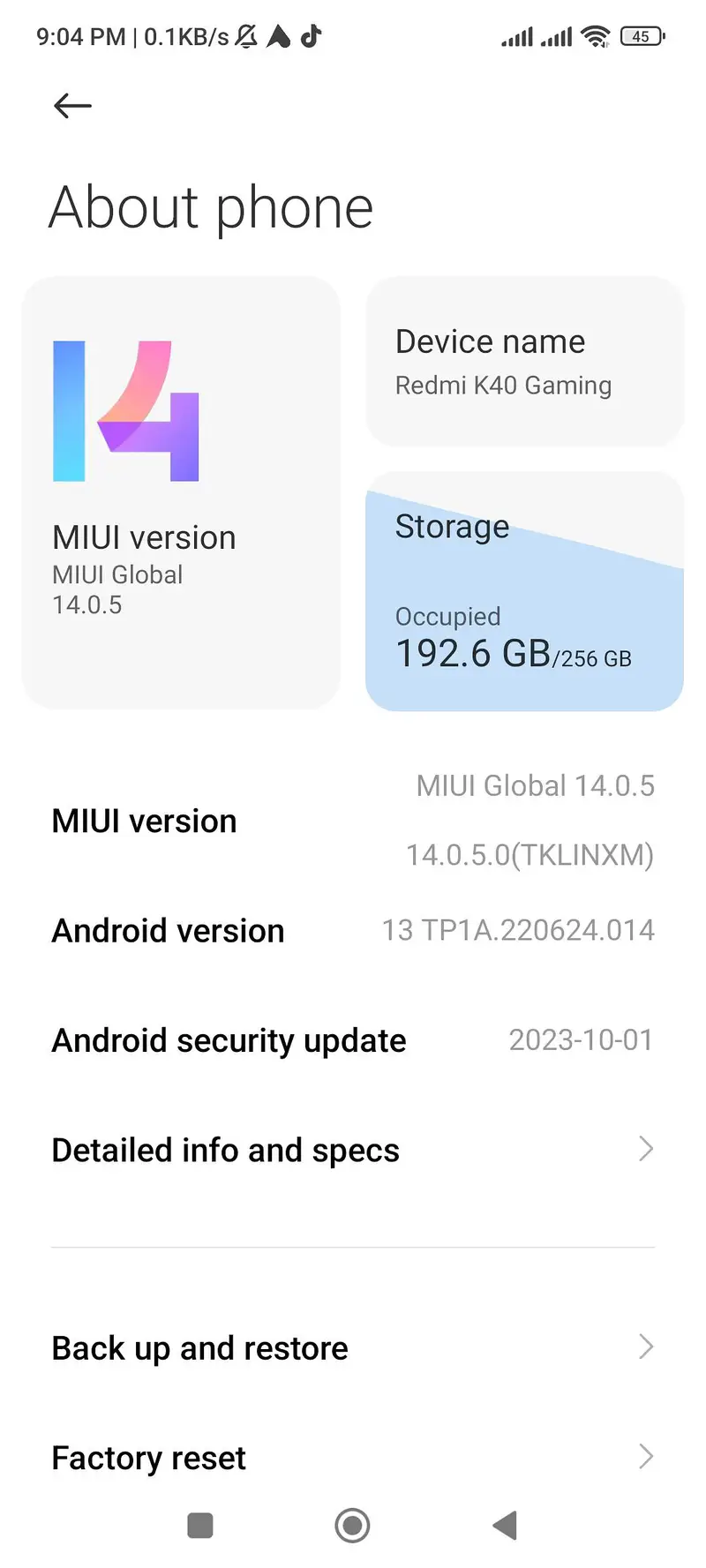The image size is (706, 1568).
Task: Go to the home screen
Action: point(352,1525)
